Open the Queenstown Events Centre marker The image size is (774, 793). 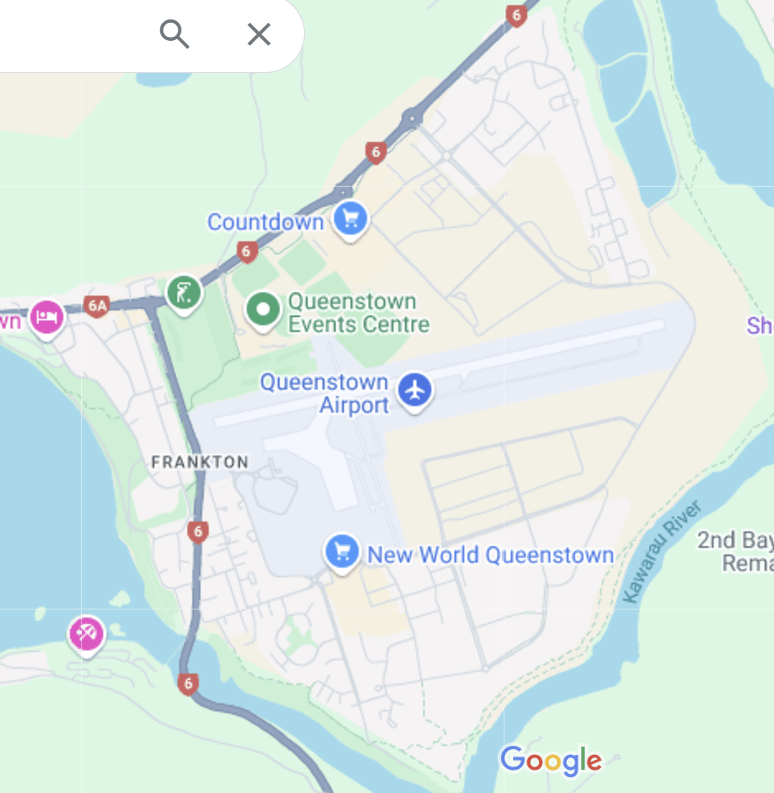tap(263, 311)
